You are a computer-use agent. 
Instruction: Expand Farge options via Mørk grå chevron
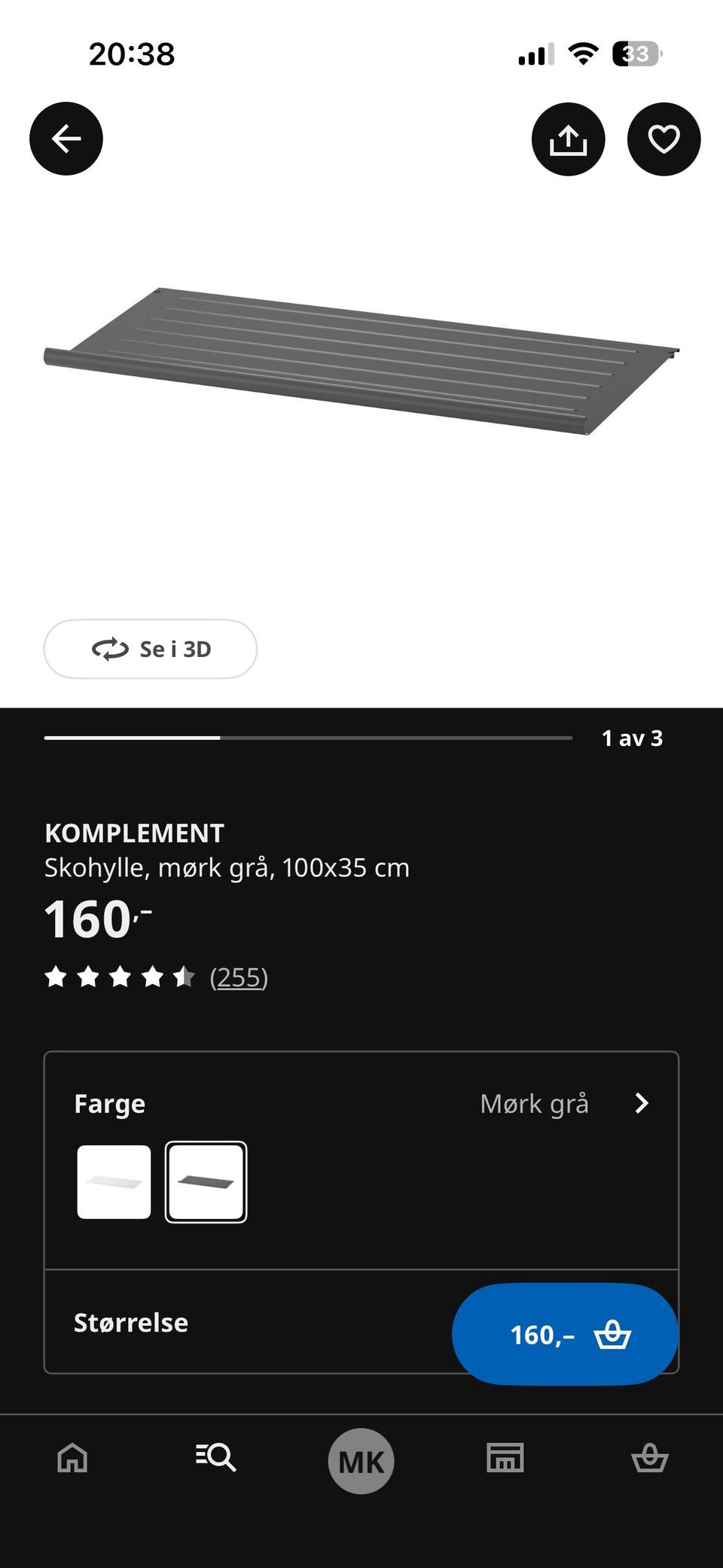(x=641, y=1103)
